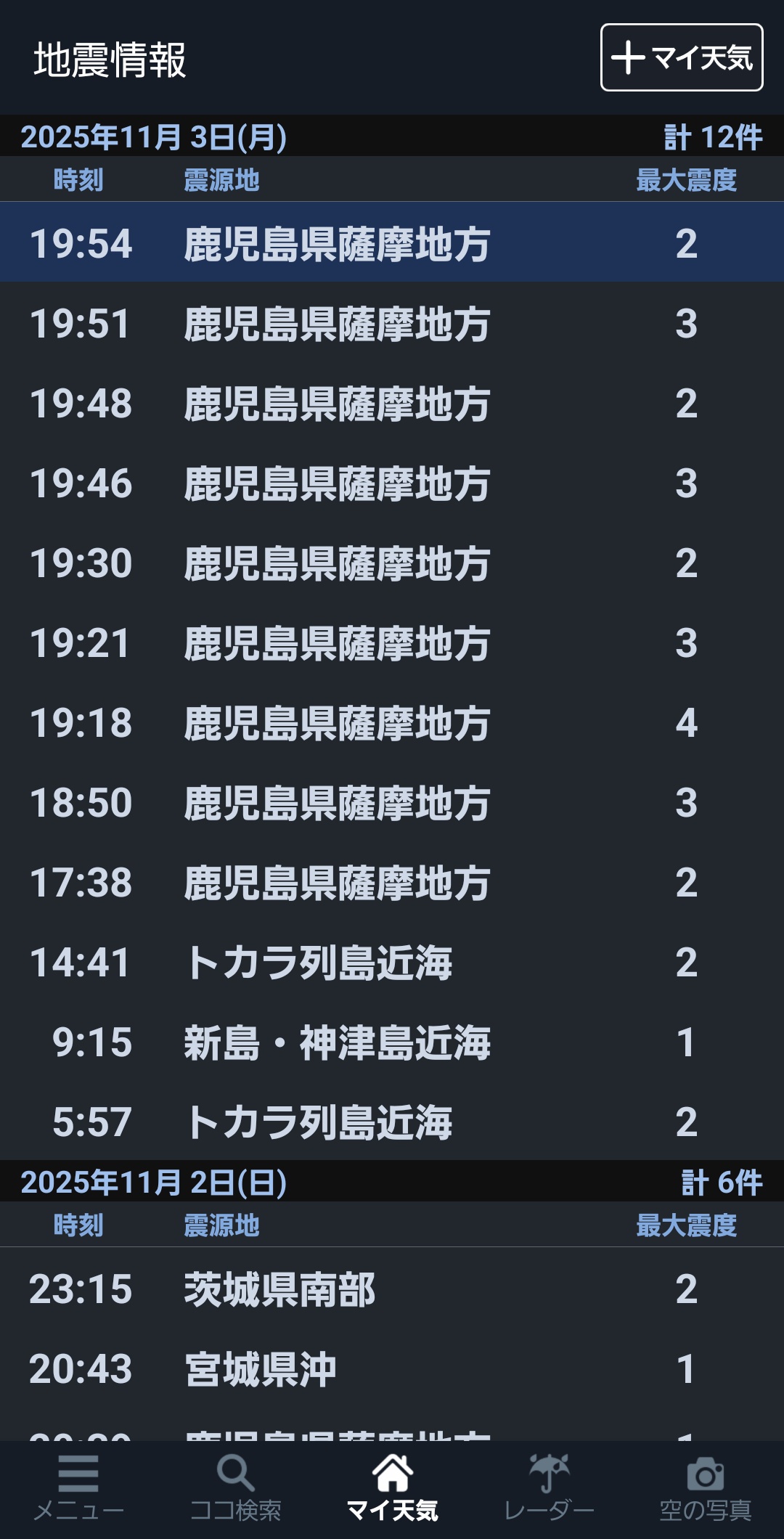Screen dimensions: 784x1539
Task: Open the レーダー radar tab
Action: point(549,1488)
